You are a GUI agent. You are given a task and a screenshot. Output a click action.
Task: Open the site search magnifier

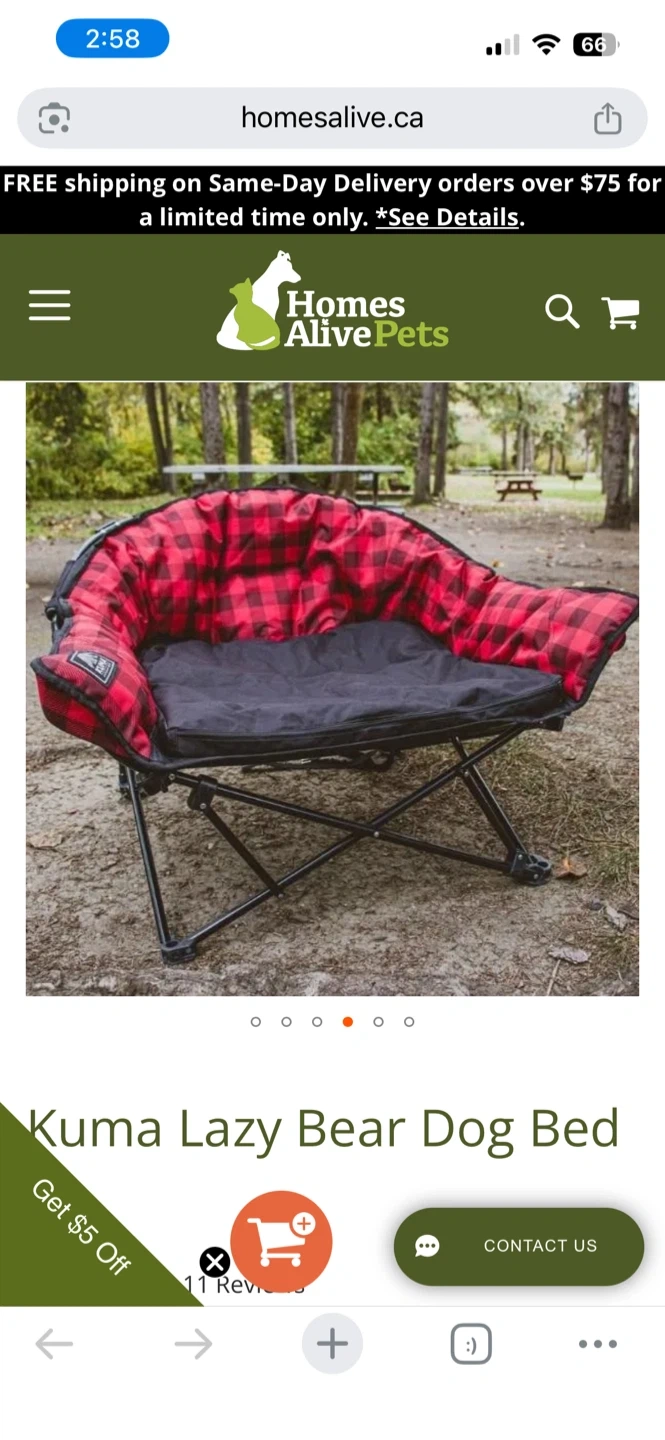coord(562,311)
